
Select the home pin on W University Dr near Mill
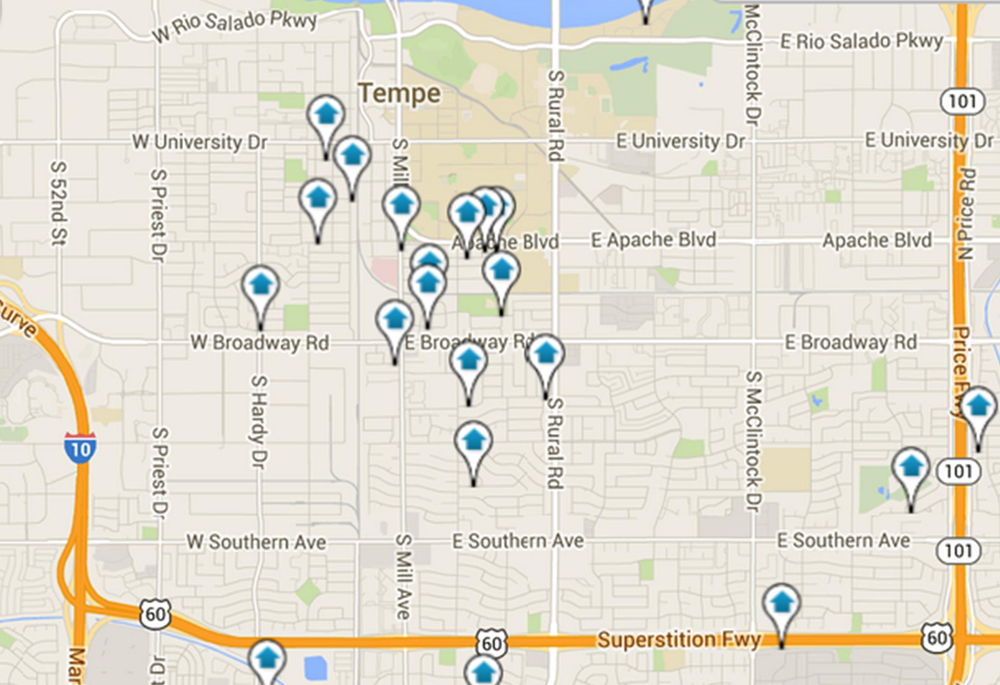pos(352,157)
